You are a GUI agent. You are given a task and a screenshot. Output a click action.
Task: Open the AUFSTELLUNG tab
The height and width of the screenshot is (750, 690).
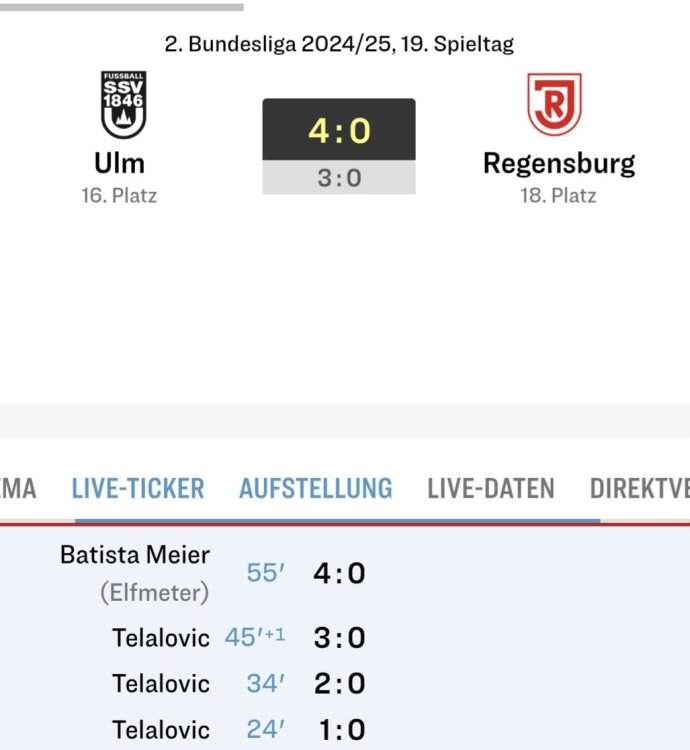315,488
